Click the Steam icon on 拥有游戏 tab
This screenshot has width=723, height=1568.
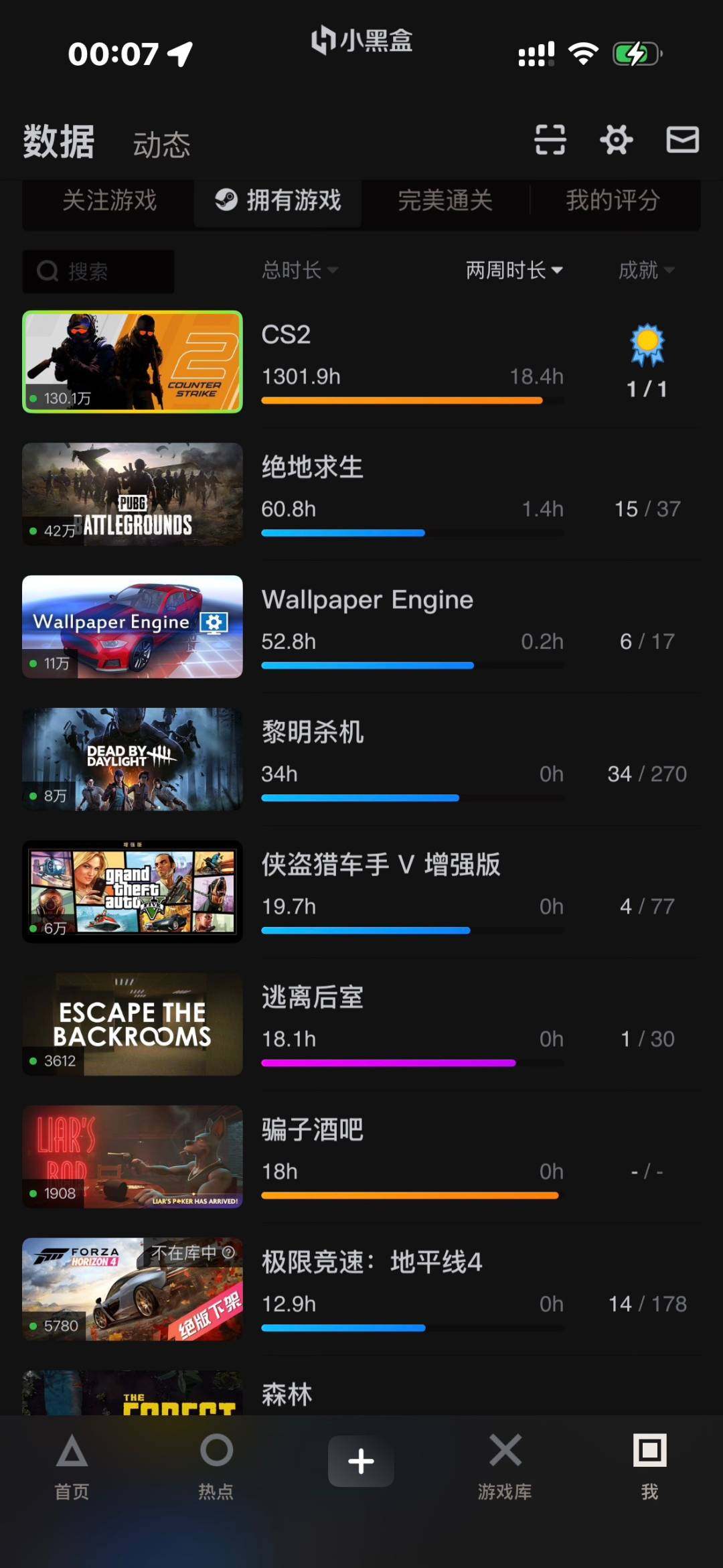pos(227,200)
